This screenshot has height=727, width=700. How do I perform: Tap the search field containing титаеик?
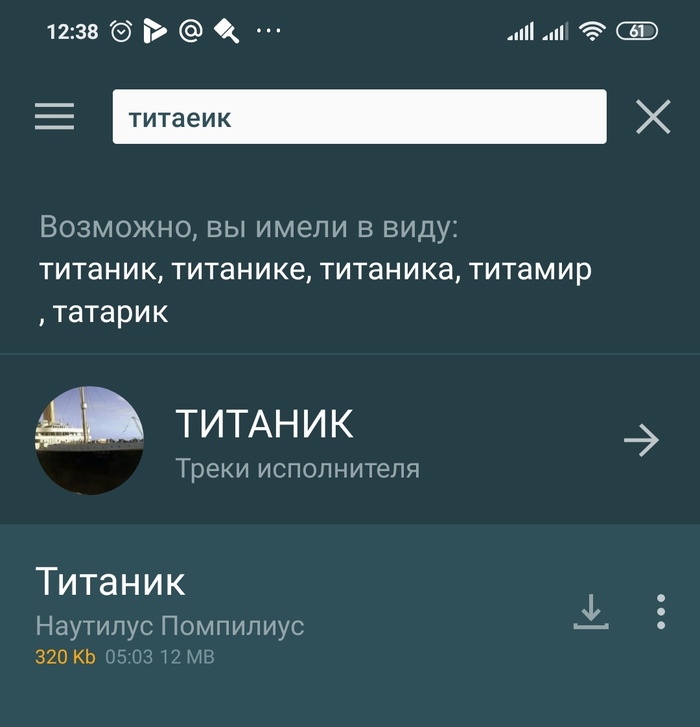click(359, 118)
